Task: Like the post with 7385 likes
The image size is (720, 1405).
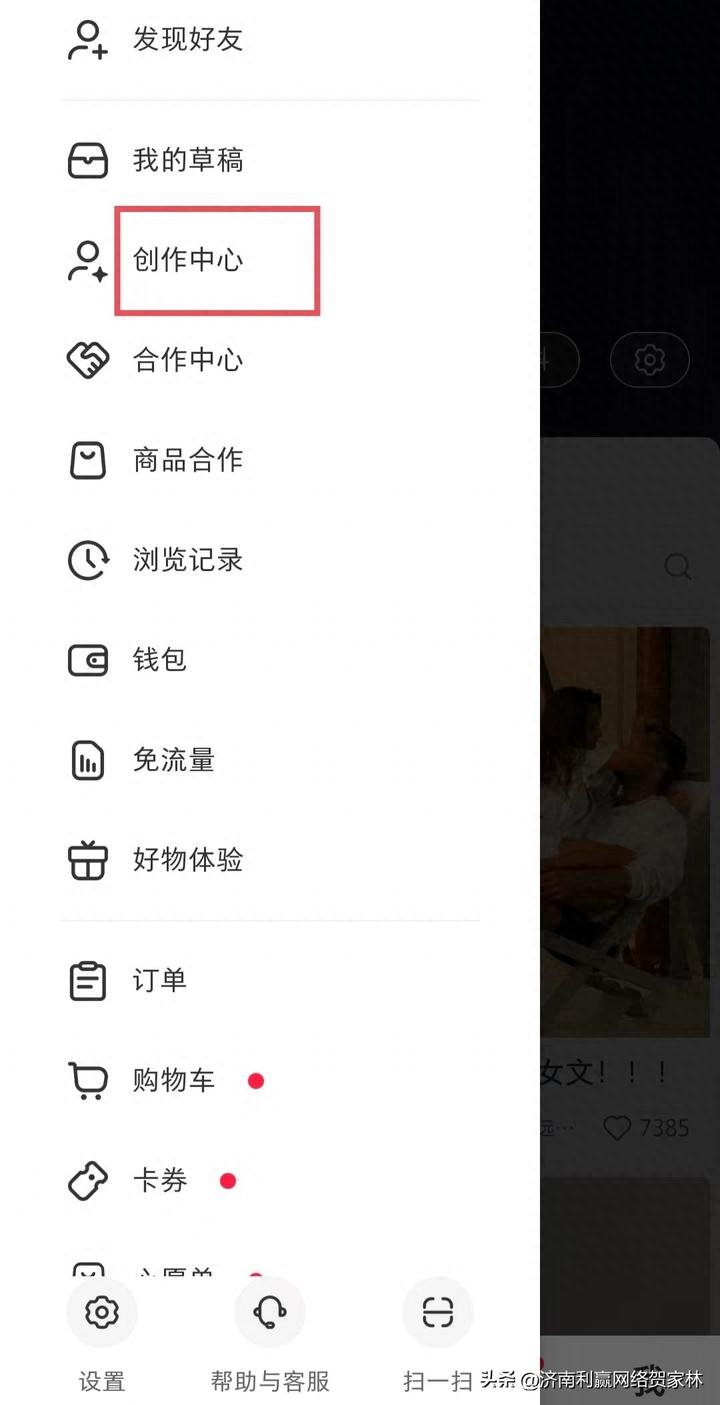Action: (x=618, y=1128)
